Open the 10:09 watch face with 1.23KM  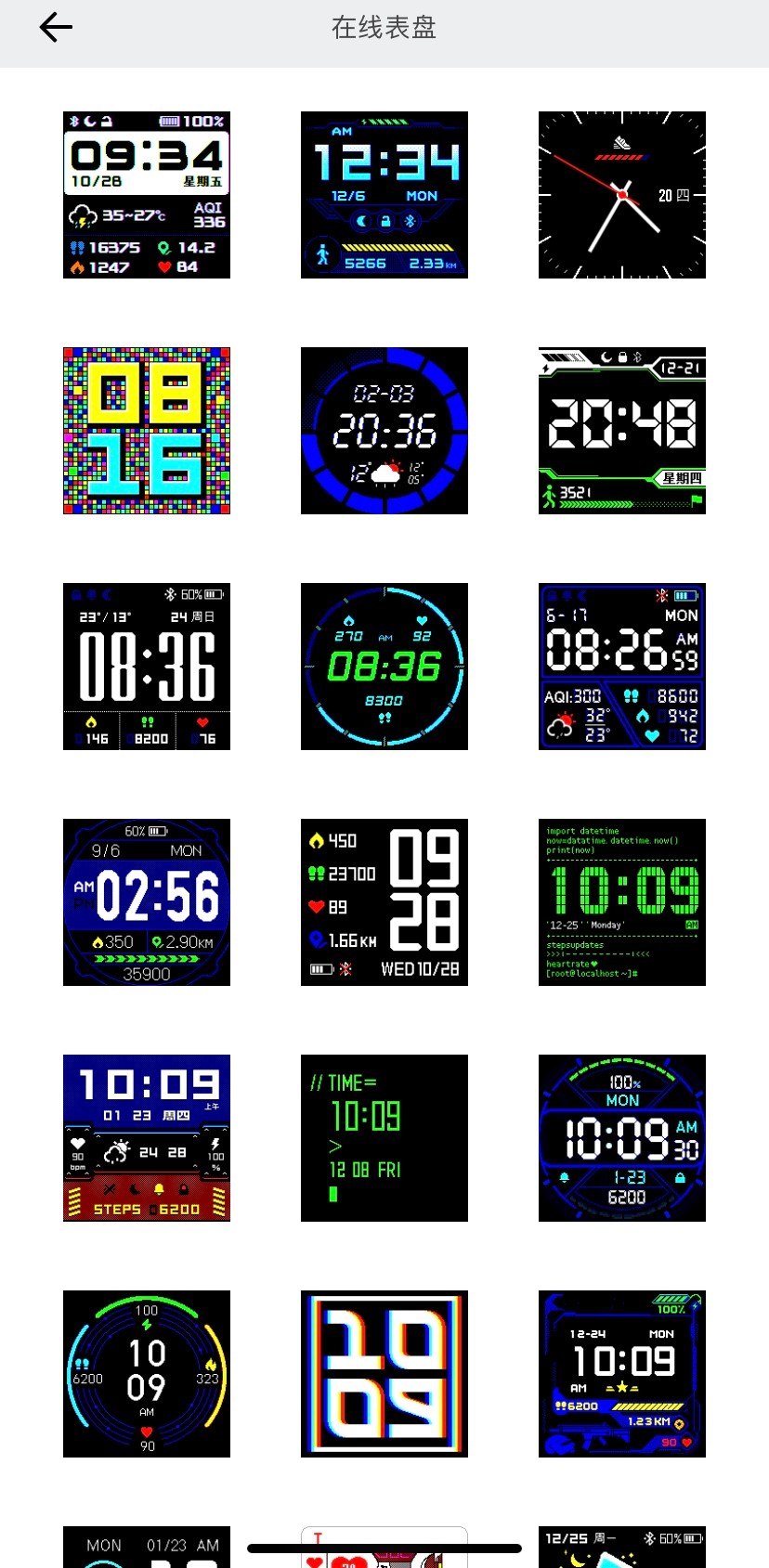pos(622,1374)
